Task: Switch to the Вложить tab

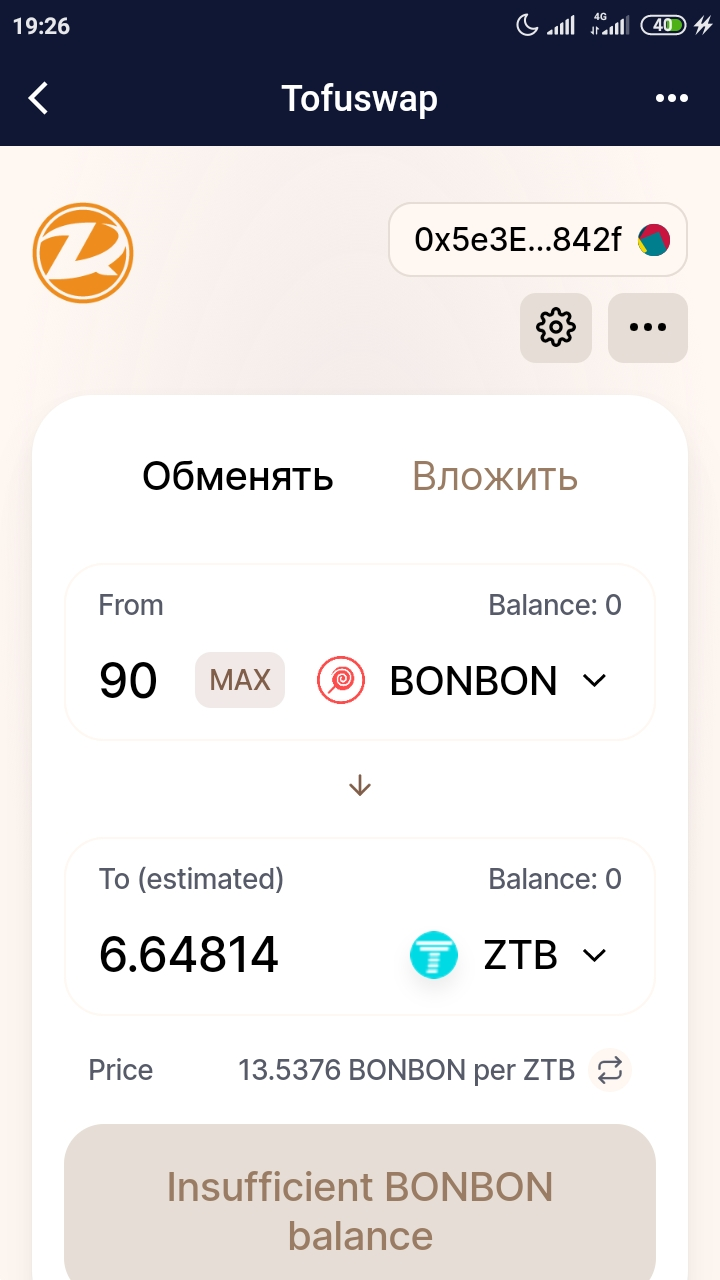Action: tap(495, 477)
